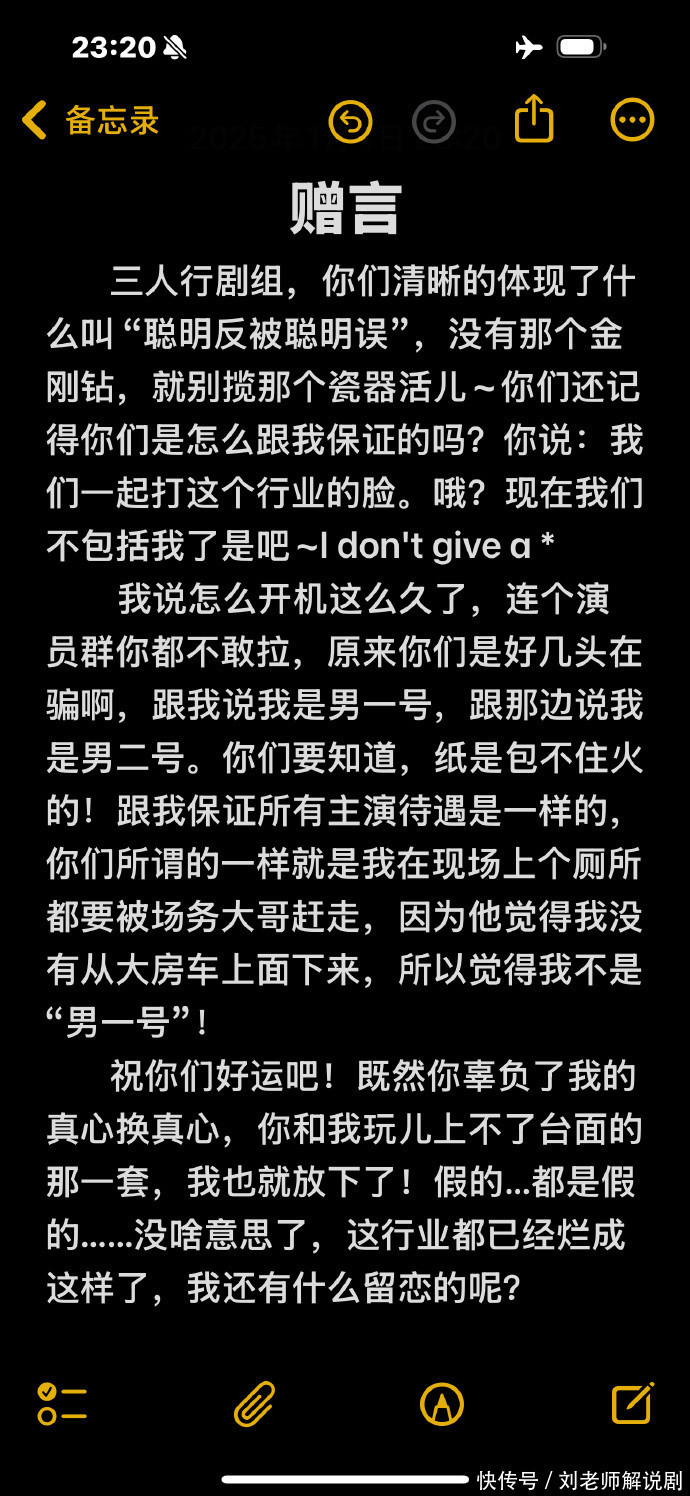The width and height of the screenshot is (690, 1496).
Task: Compose a new note
Action: click(633, 1402)
